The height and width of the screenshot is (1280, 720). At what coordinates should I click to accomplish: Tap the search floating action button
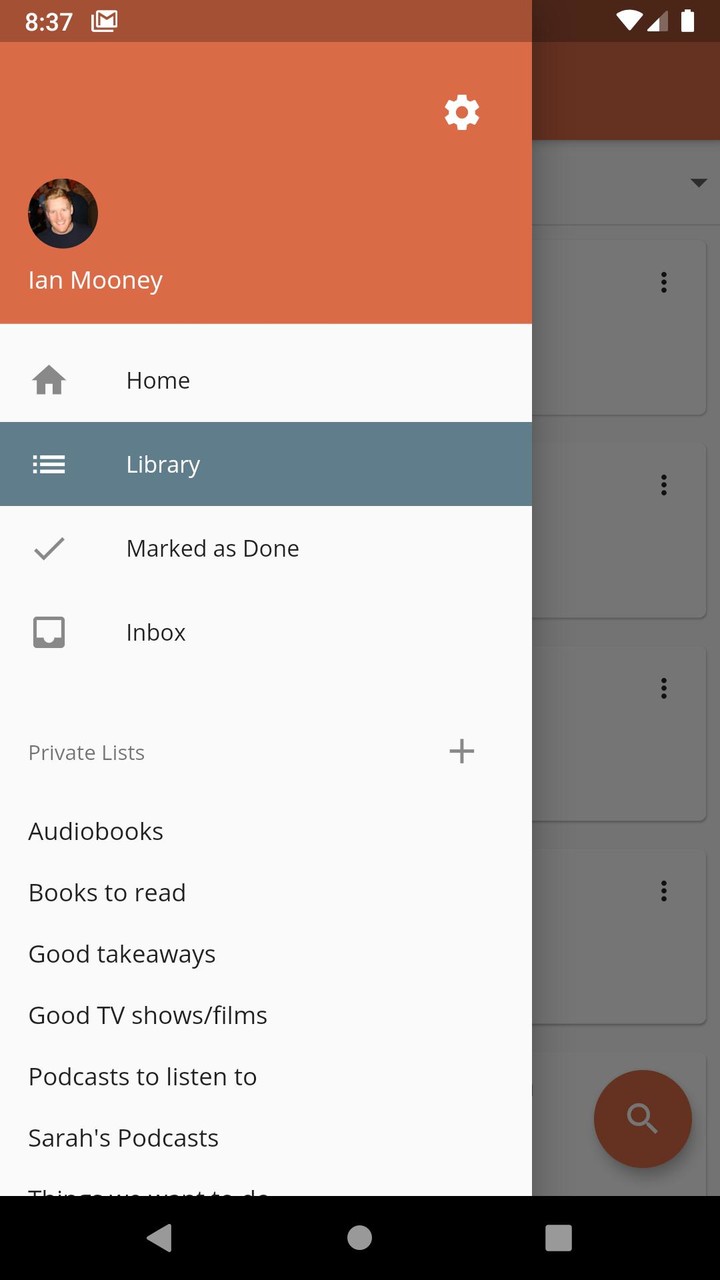click(643, 1119)
